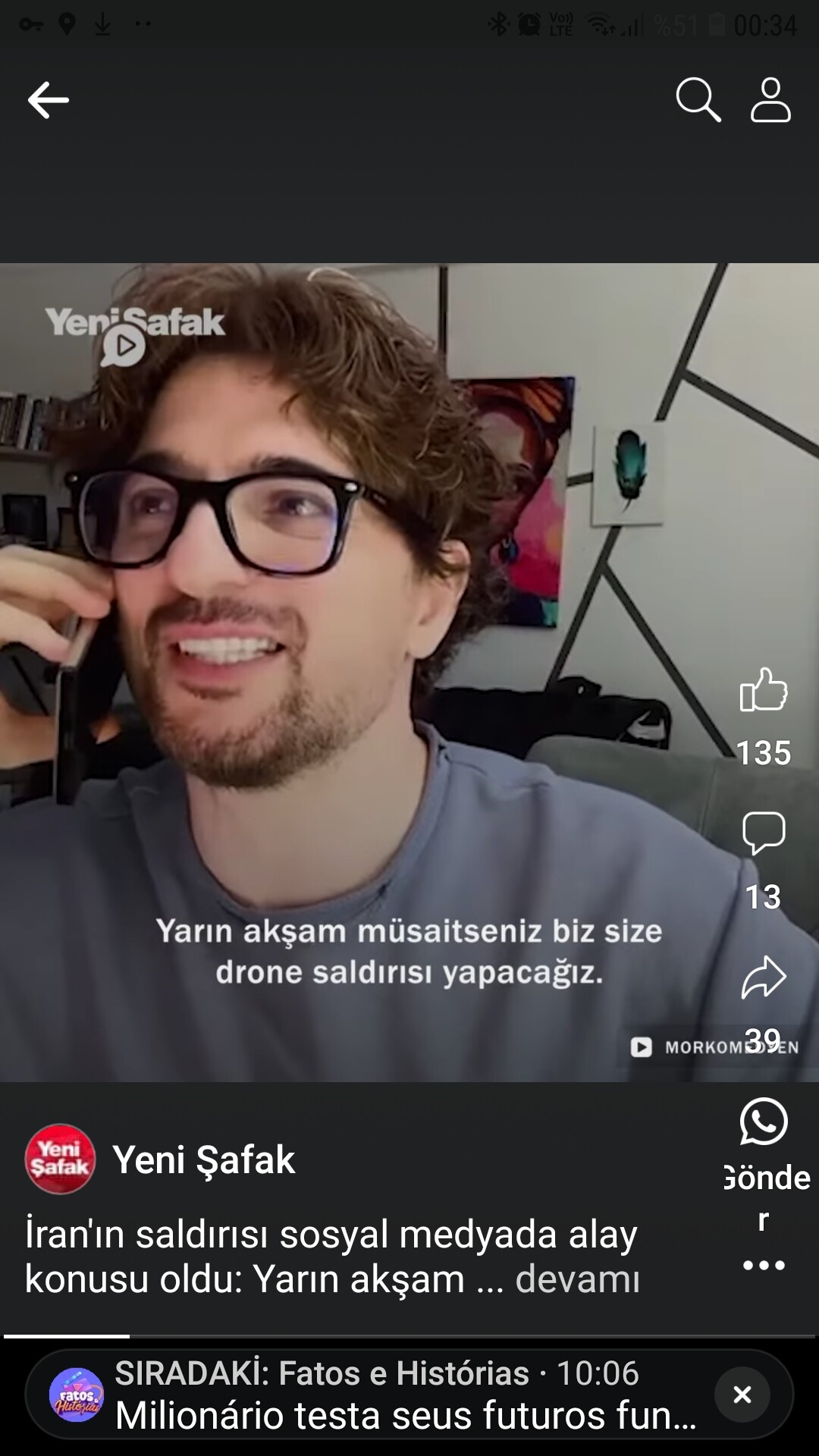Image resolution: width=819 pixels, height=1456 pixels.
Task: Open comments on the video
Action: [x=763, y=833]
